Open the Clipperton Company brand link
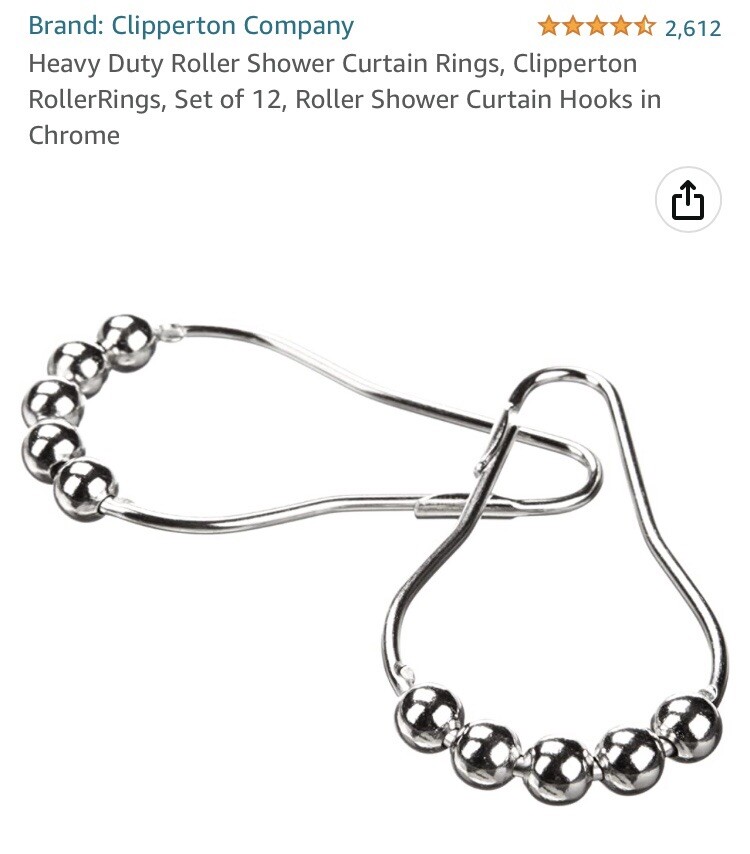 [x=191, y=26]
